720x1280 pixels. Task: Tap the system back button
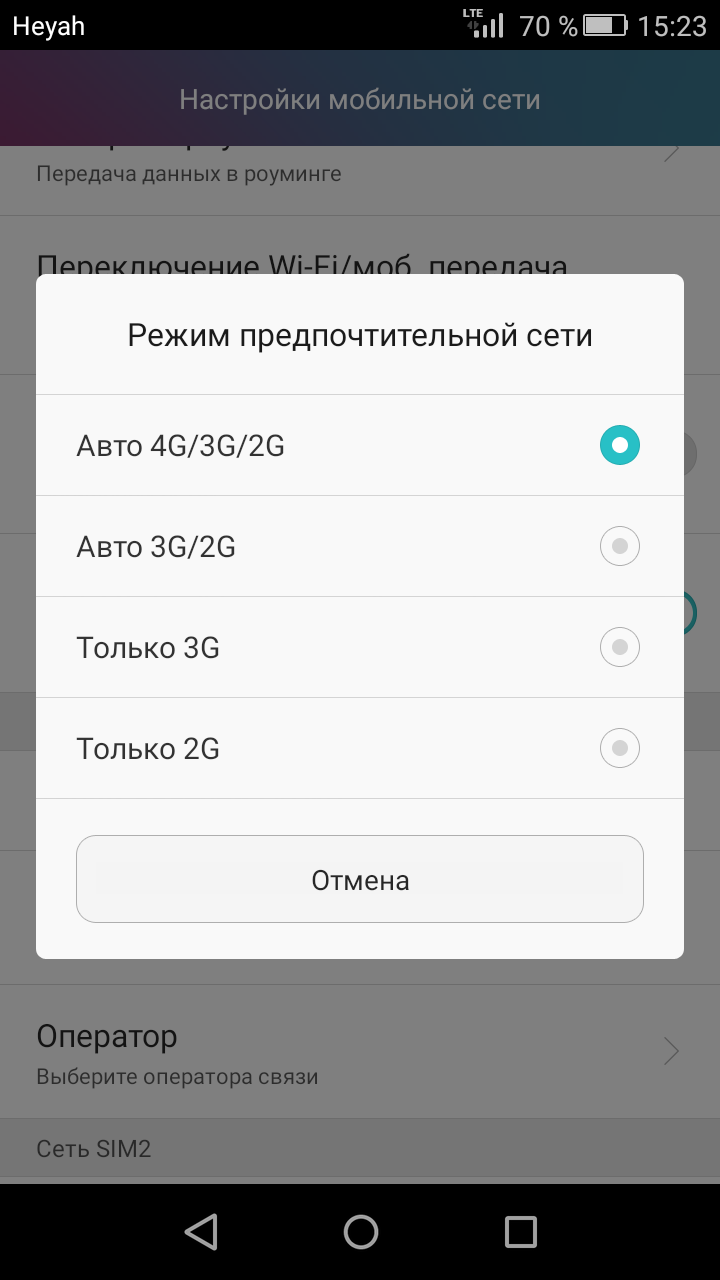point(201,1231)
